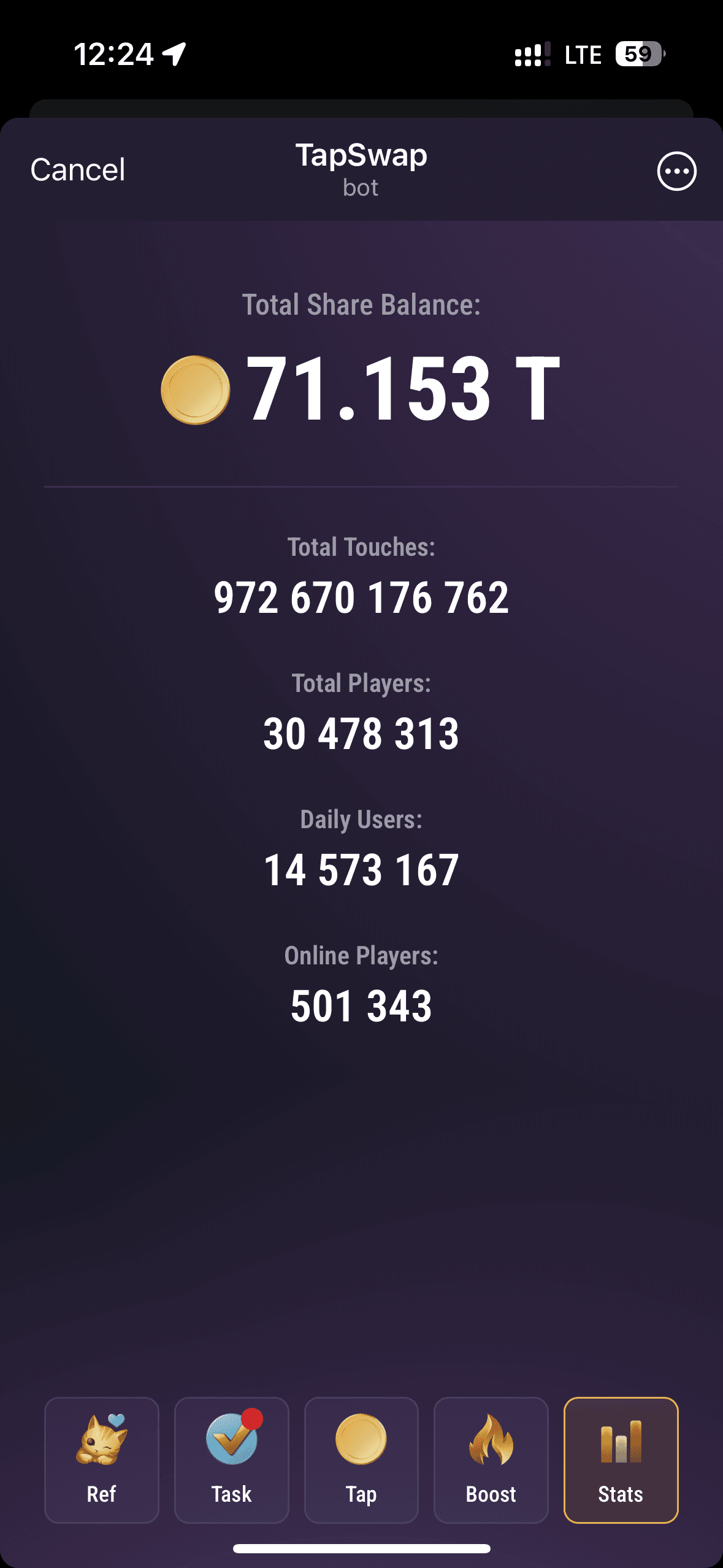Image resolution: width=723 pixels, height=1568 pixels.
Task: Open the Task tab
Action: (232, 1459)
